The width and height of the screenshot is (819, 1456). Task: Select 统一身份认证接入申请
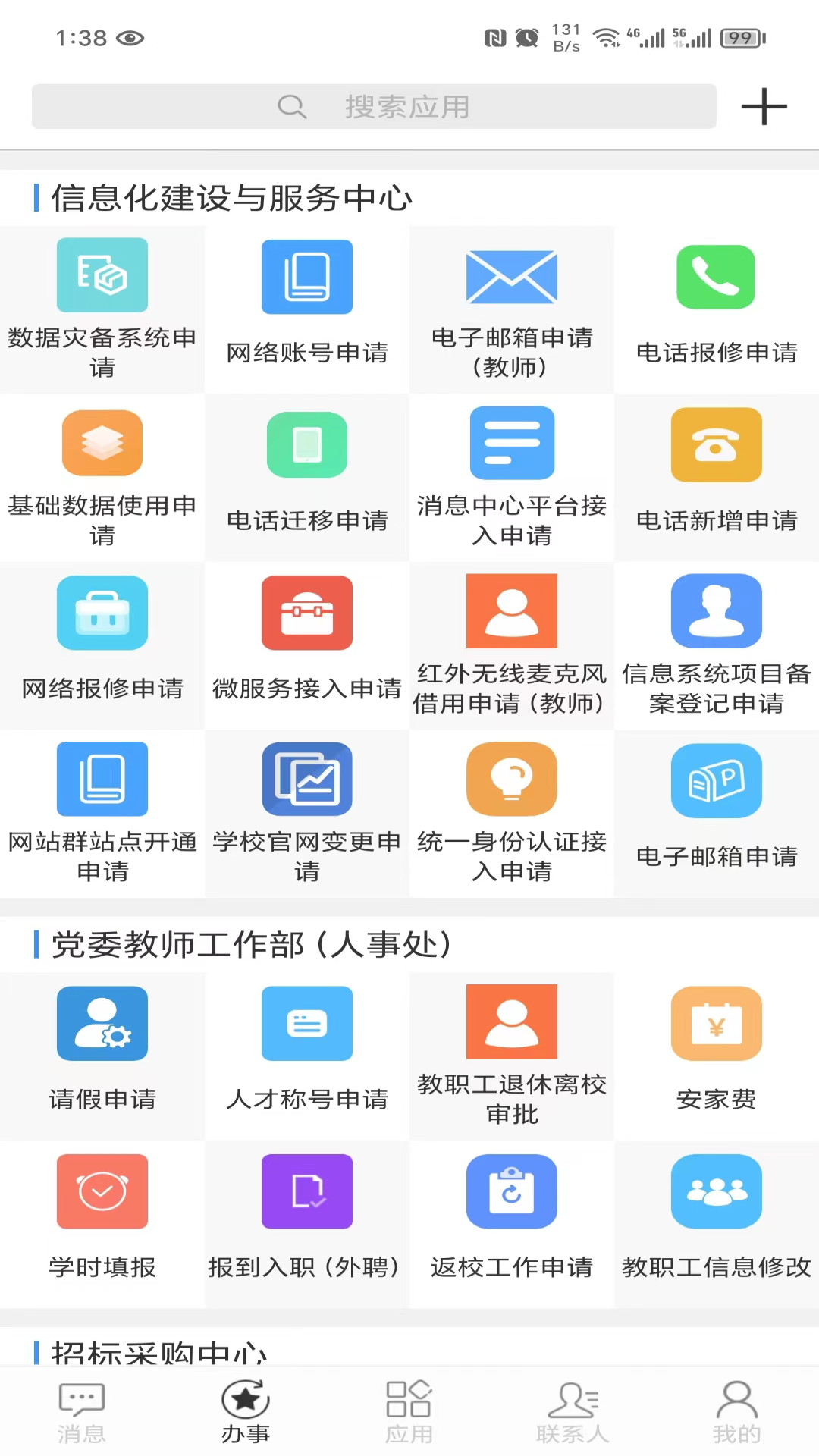512,811
